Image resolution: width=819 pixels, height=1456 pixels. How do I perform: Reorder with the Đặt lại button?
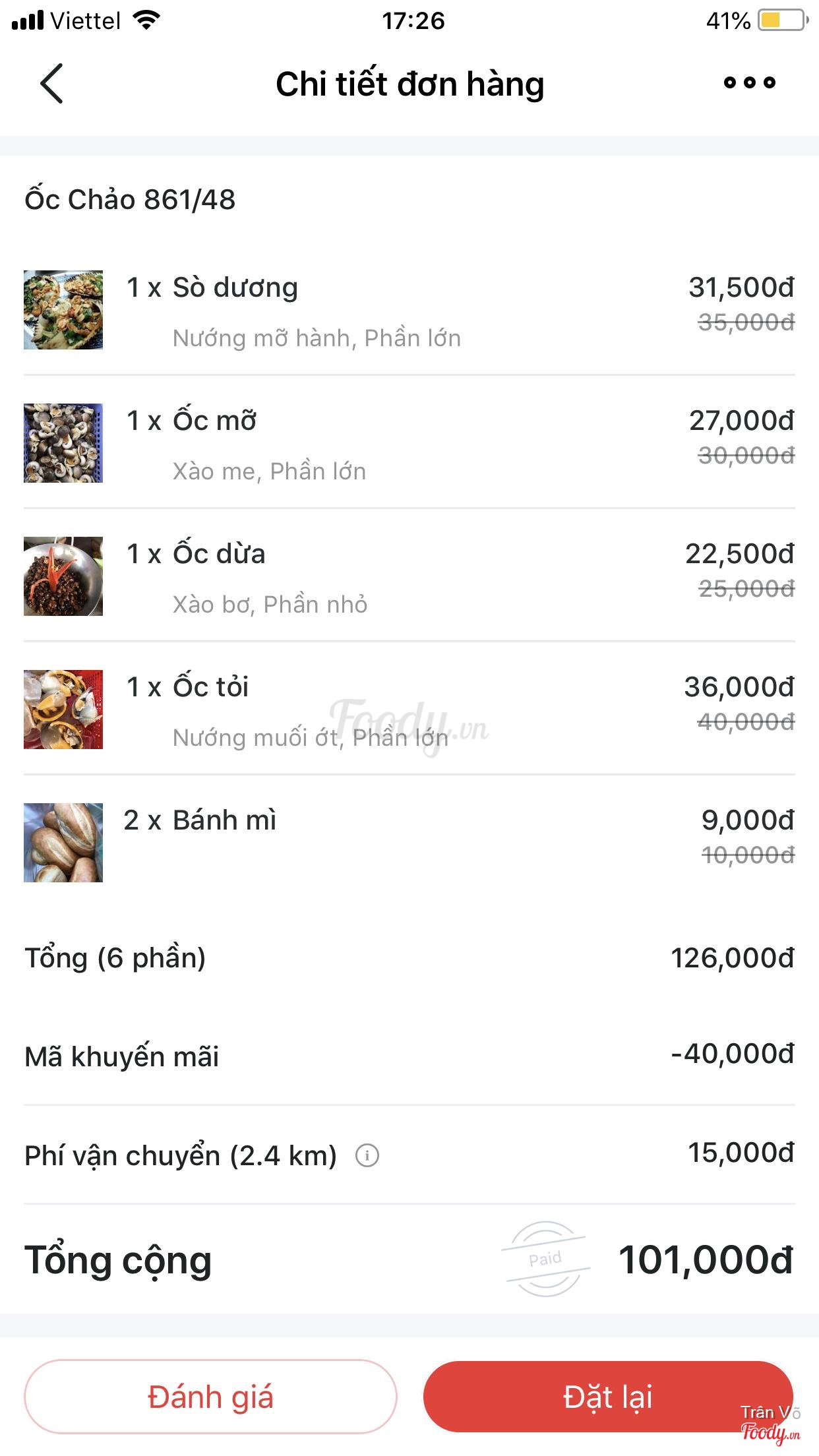tap(607, 1397)
